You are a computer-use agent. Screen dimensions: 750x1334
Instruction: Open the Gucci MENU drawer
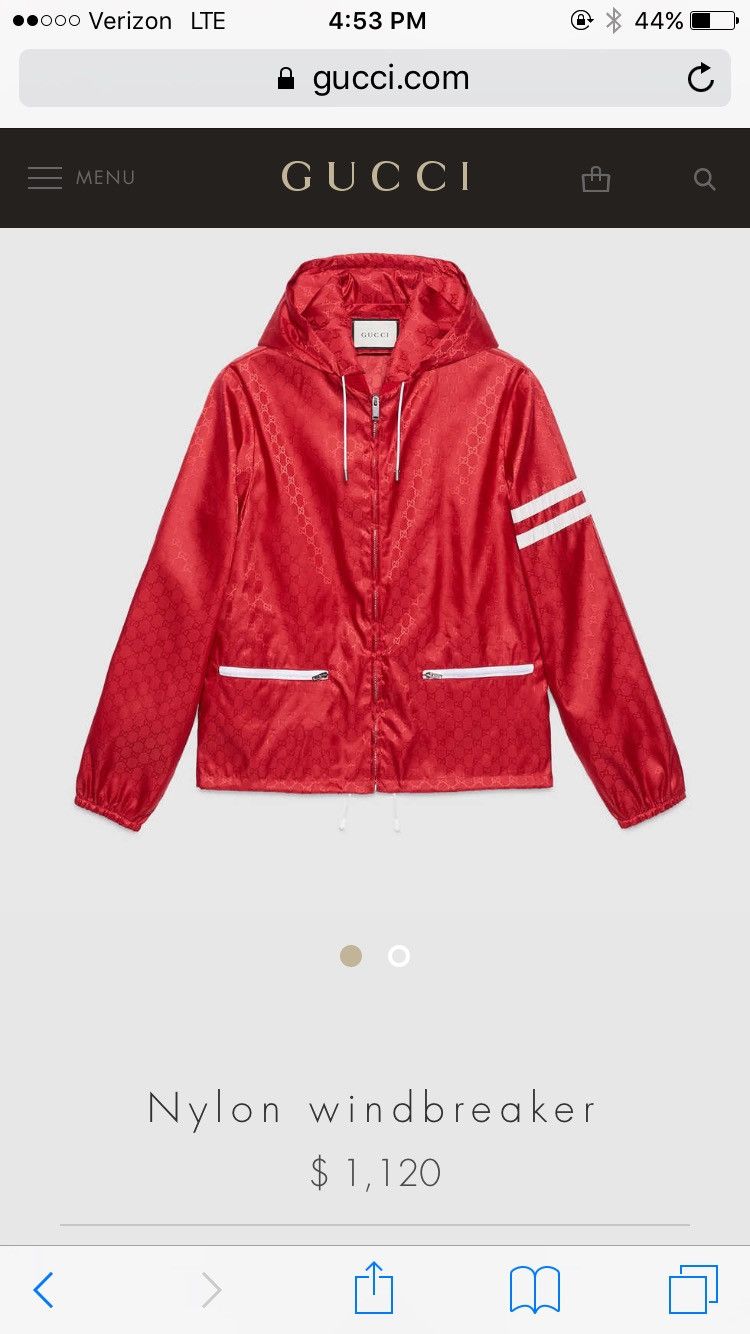81,178
